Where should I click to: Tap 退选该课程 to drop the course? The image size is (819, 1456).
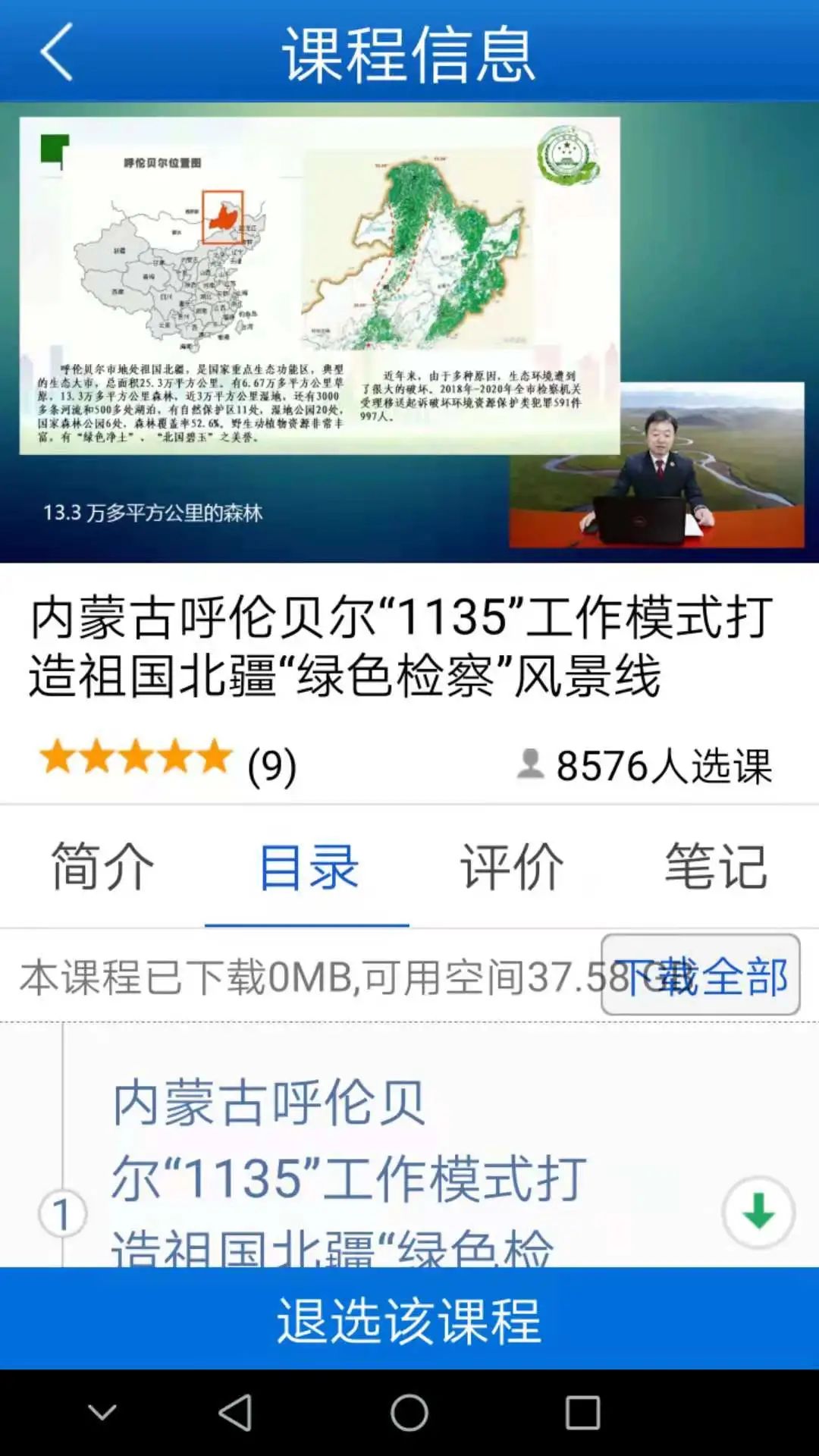(409, 1319)
